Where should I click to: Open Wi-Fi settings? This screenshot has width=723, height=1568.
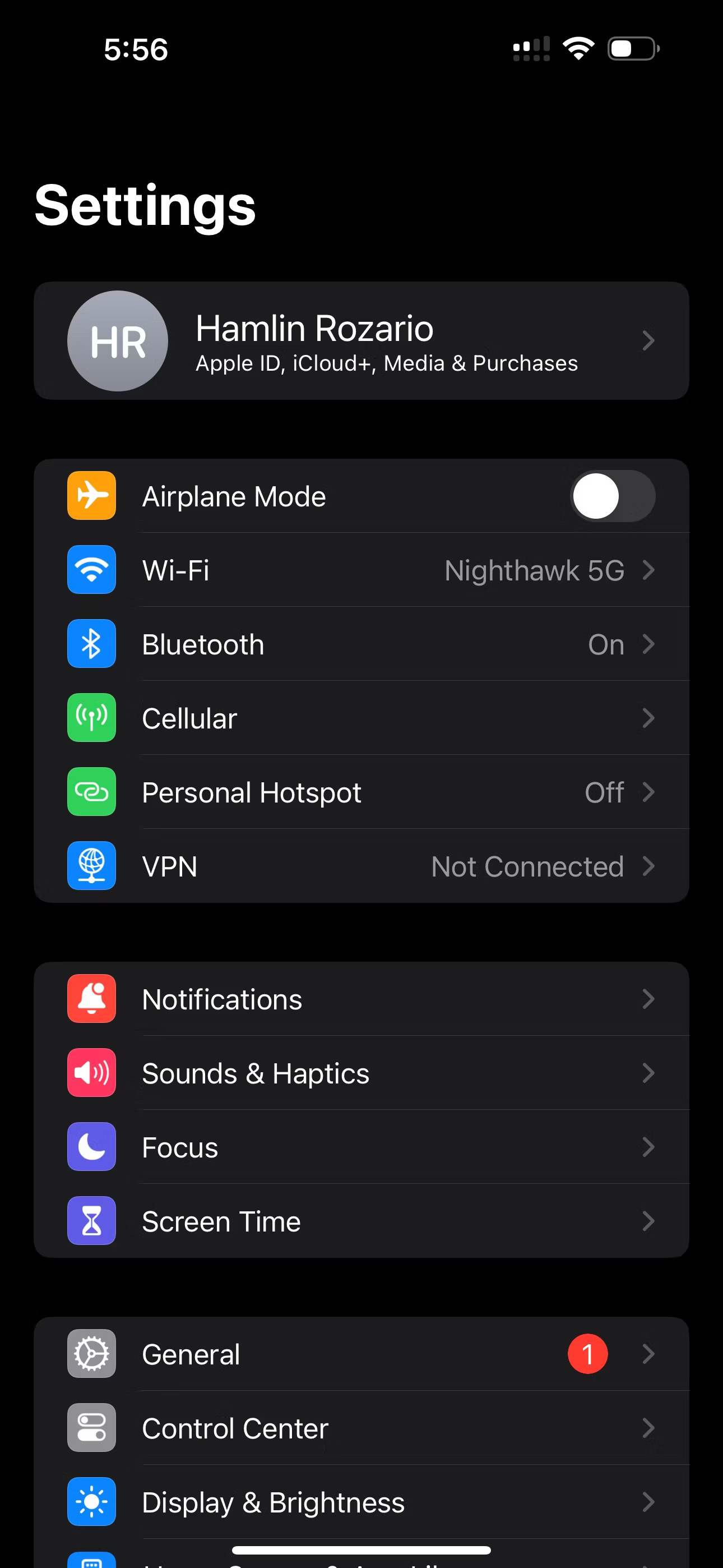pyautogui.click(x=361, y=570)
